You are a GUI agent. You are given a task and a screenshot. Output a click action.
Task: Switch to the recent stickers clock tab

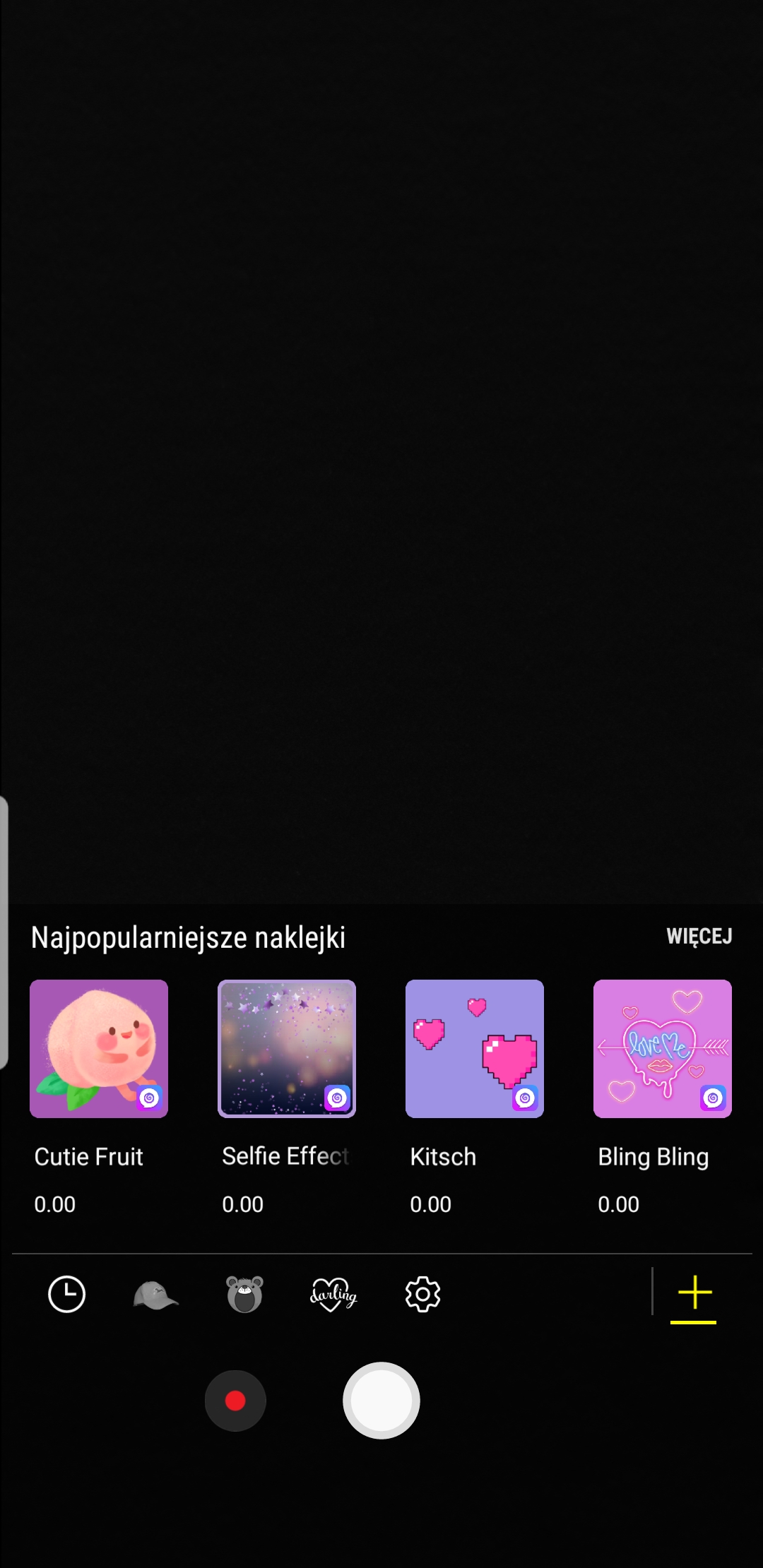coord(66,1294)
